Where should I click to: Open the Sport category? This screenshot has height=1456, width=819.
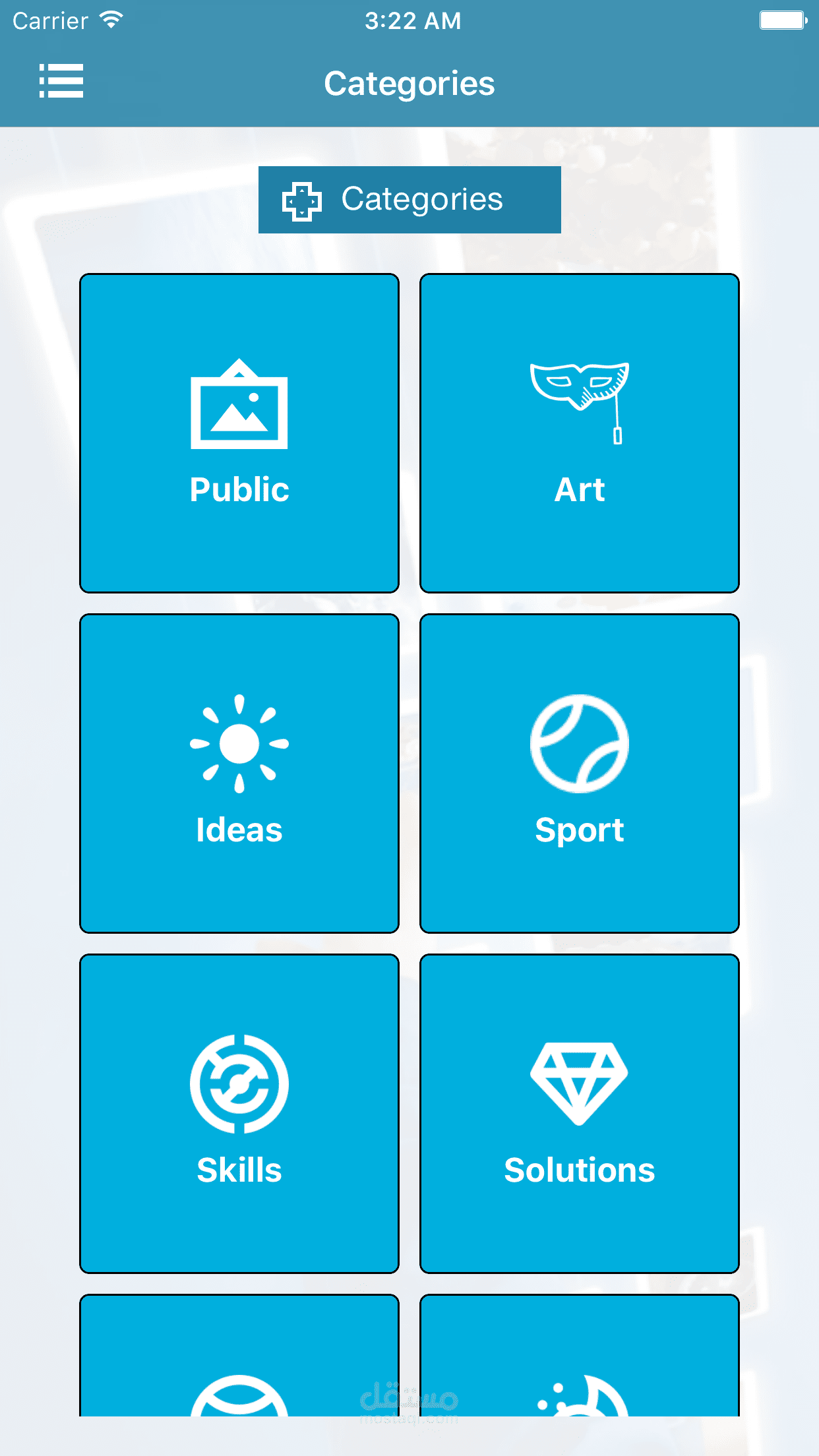point(580,773)
